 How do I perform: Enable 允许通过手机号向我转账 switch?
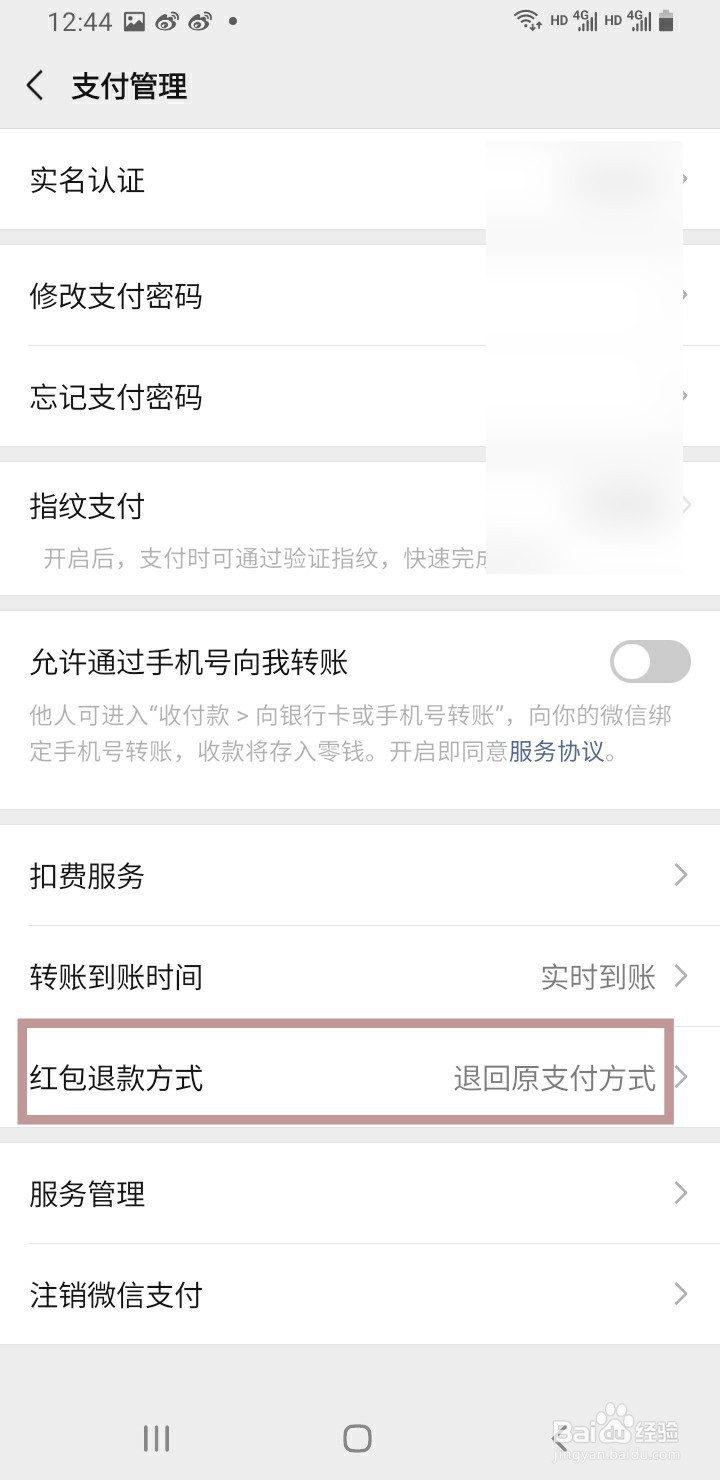click(649, 662)
